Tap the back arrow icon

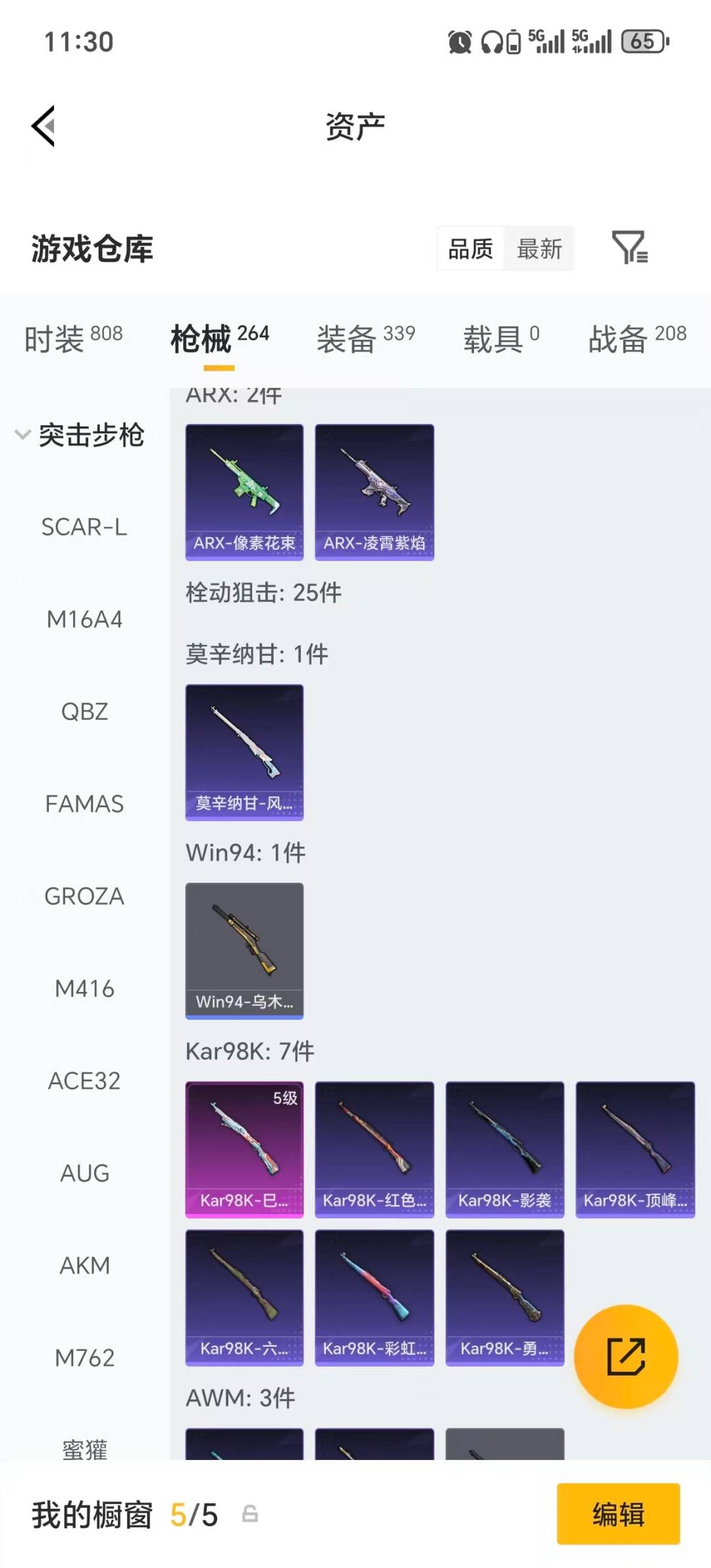point(43,126)
